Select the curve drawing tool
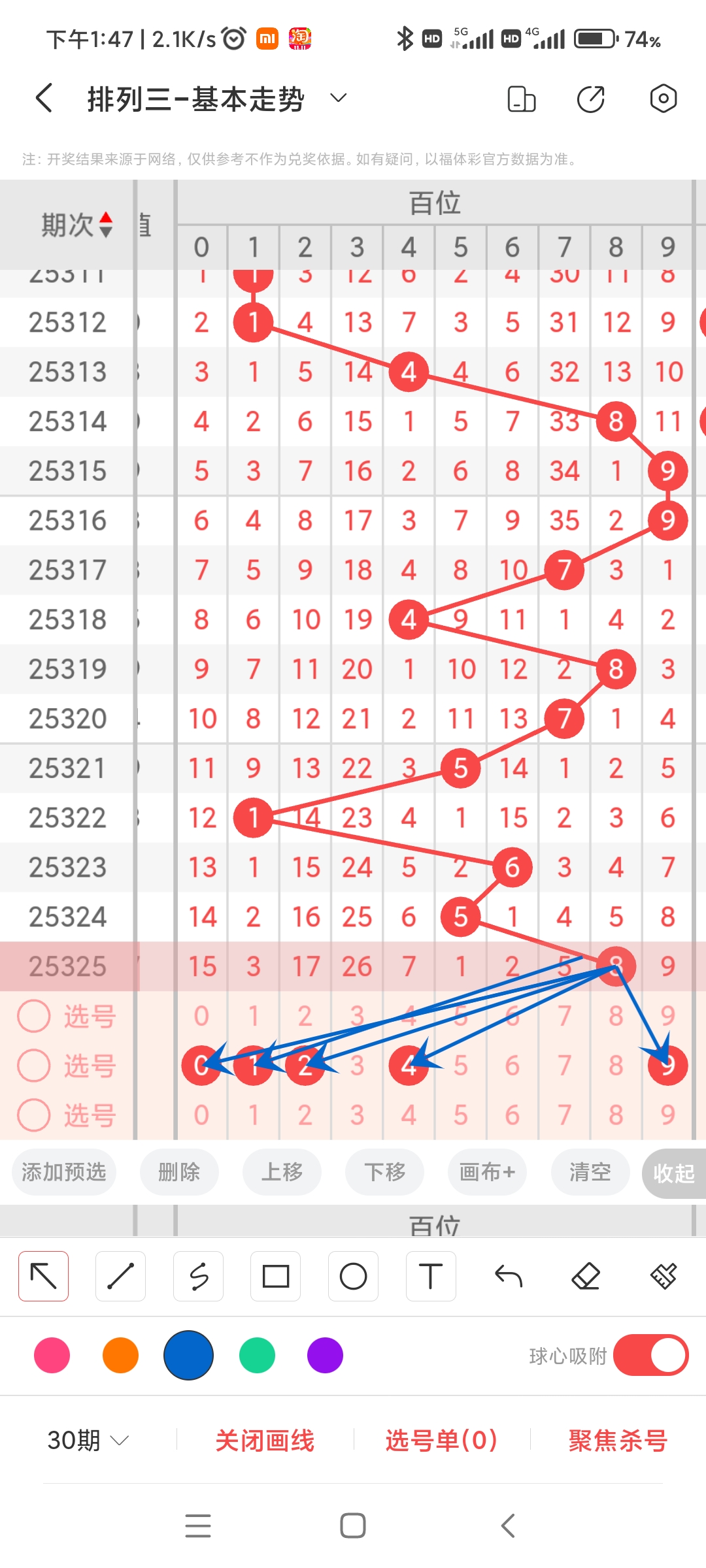Screen dimensions: 706x1568 [199, 1275]
